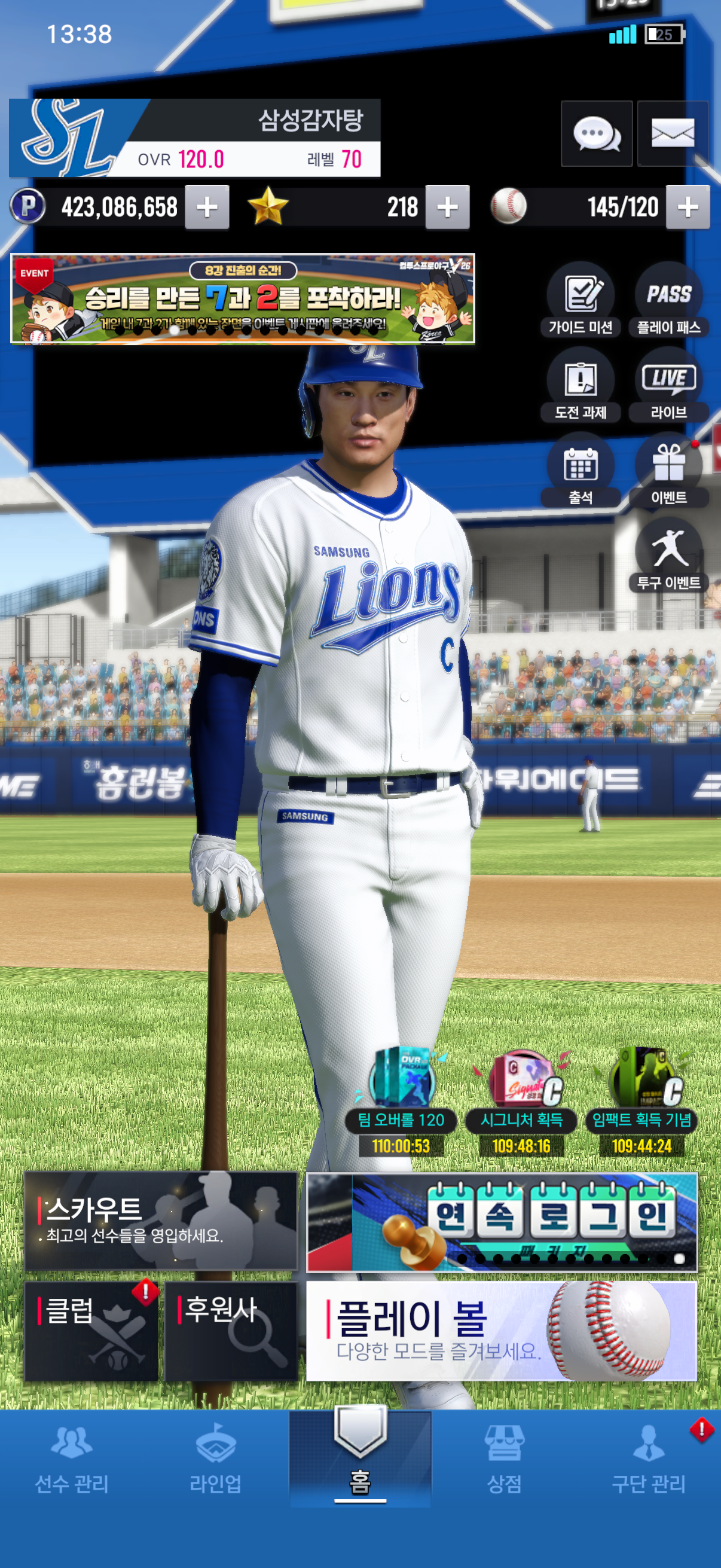Recharge play balls with the plus button
The height and width of the screenshot is (1568, 721).
[x=688, y=208]
